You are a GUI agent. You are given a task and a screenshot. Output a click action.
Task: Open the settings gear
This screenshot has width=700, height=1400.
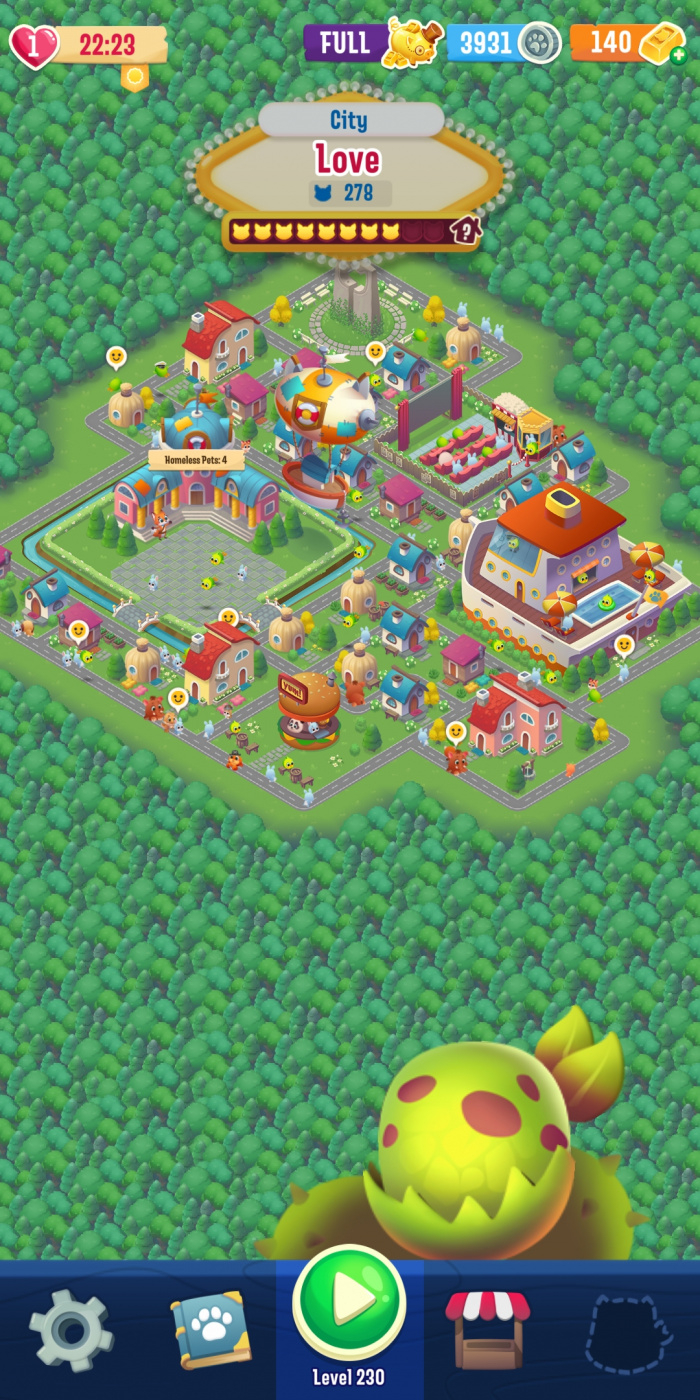pos(70,1329)
